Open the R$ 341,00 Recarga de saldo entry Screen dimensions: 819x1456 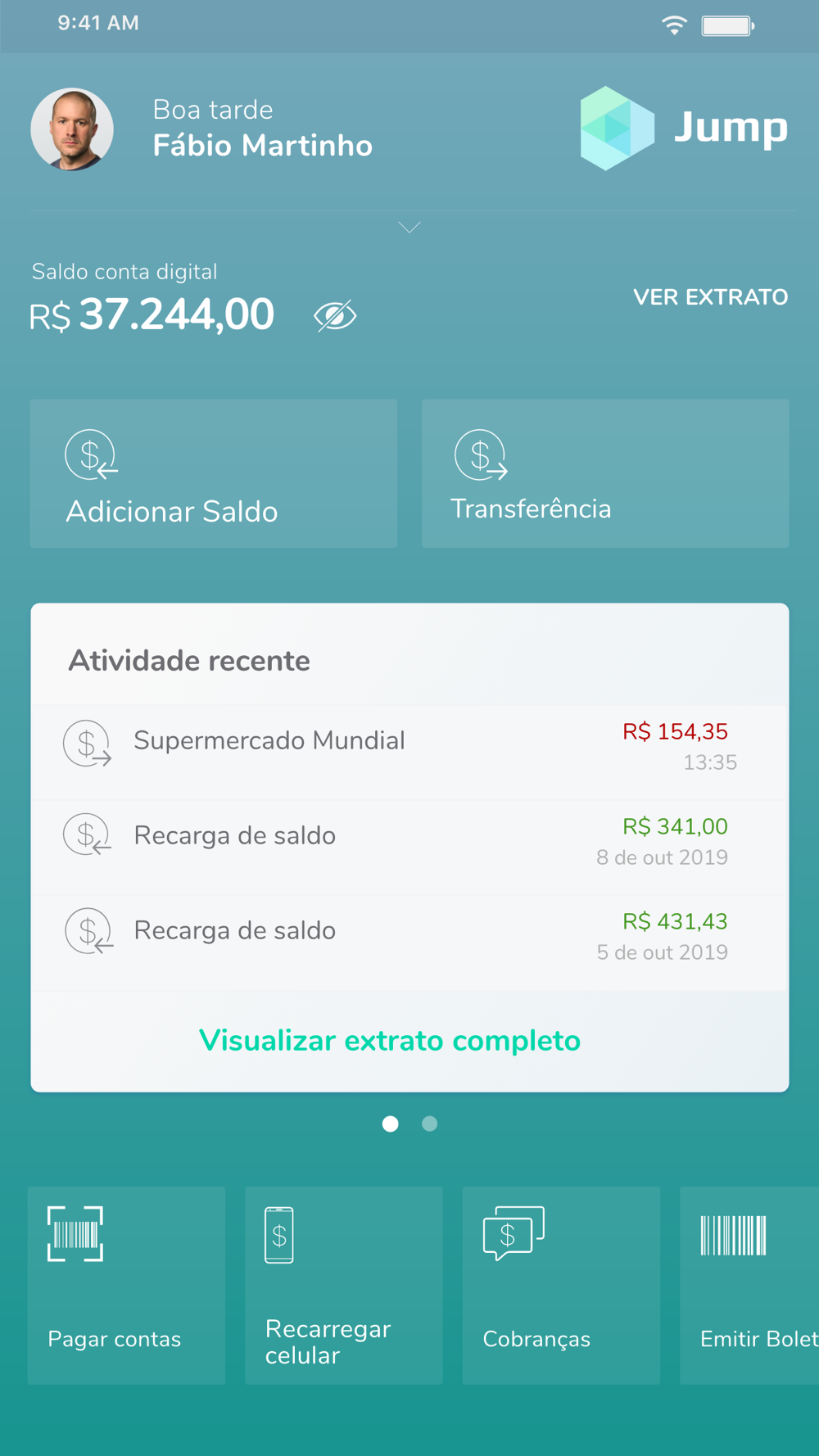point(409,848)
